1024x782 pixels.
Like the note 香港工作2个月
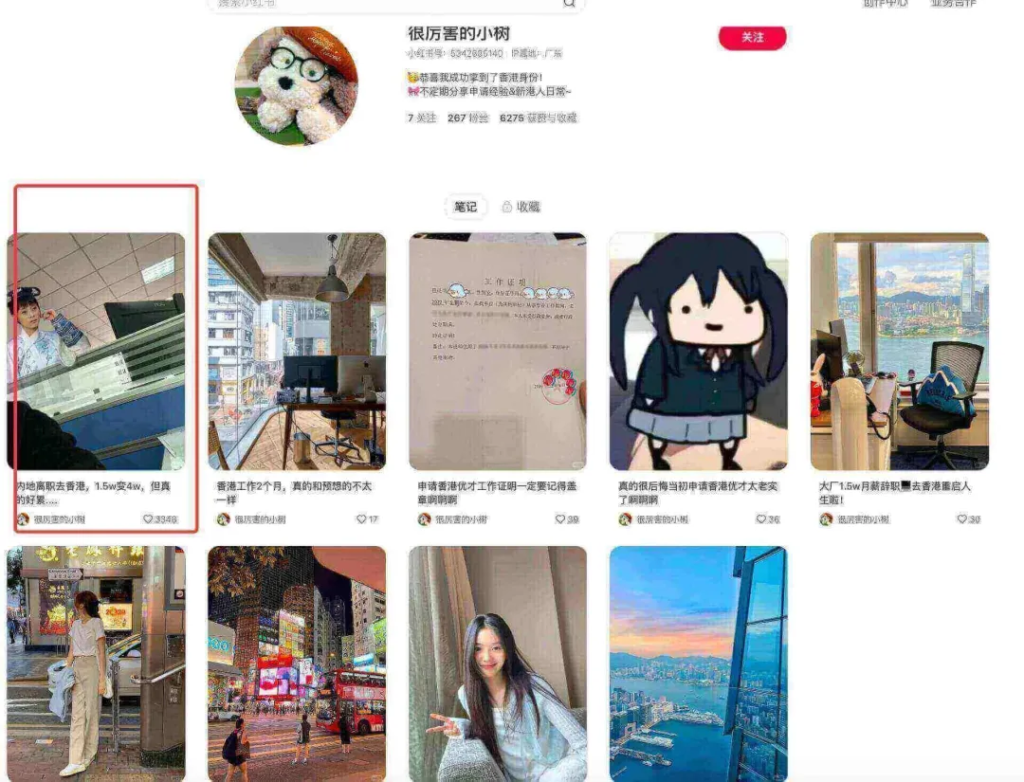[362, 520]
